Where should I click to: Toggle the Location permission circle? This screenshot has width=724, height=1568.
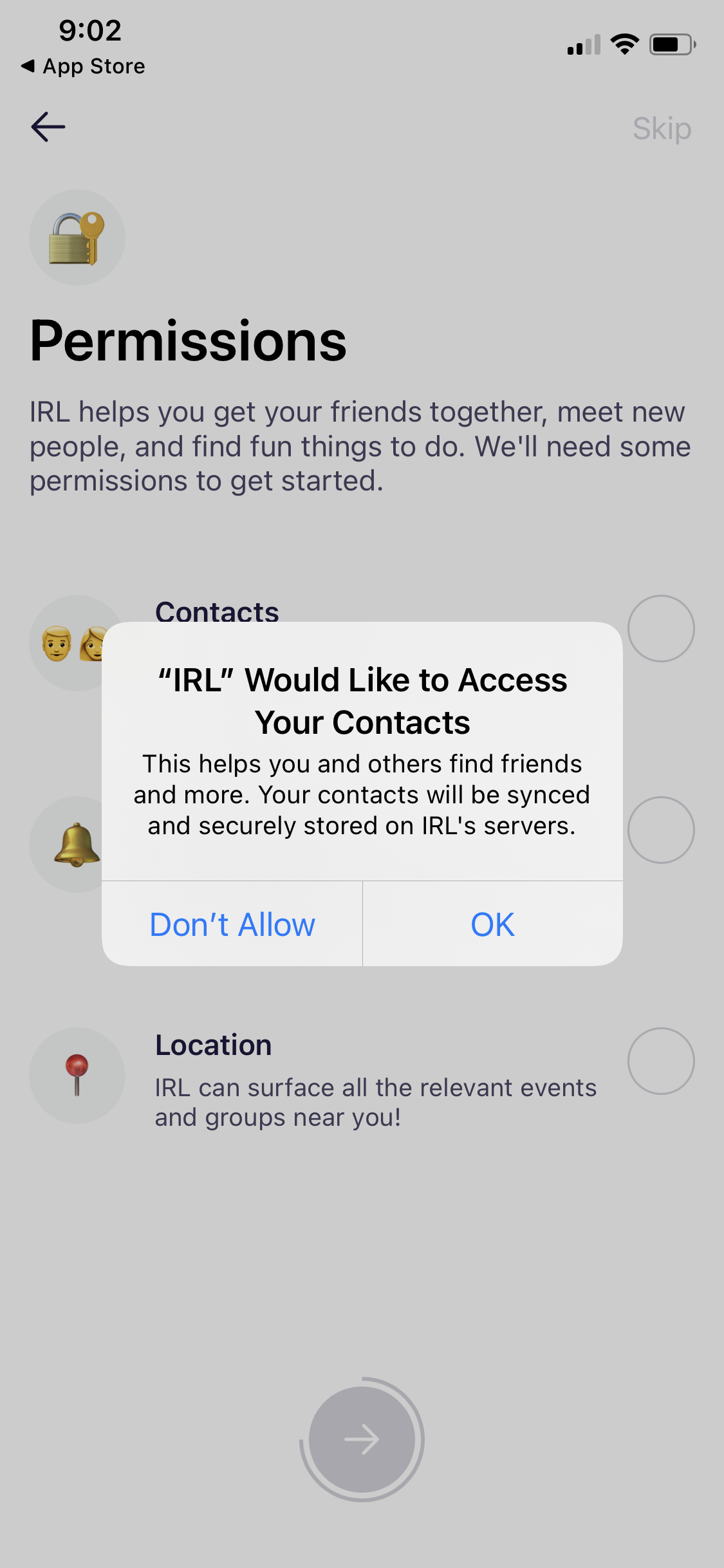662,1061
